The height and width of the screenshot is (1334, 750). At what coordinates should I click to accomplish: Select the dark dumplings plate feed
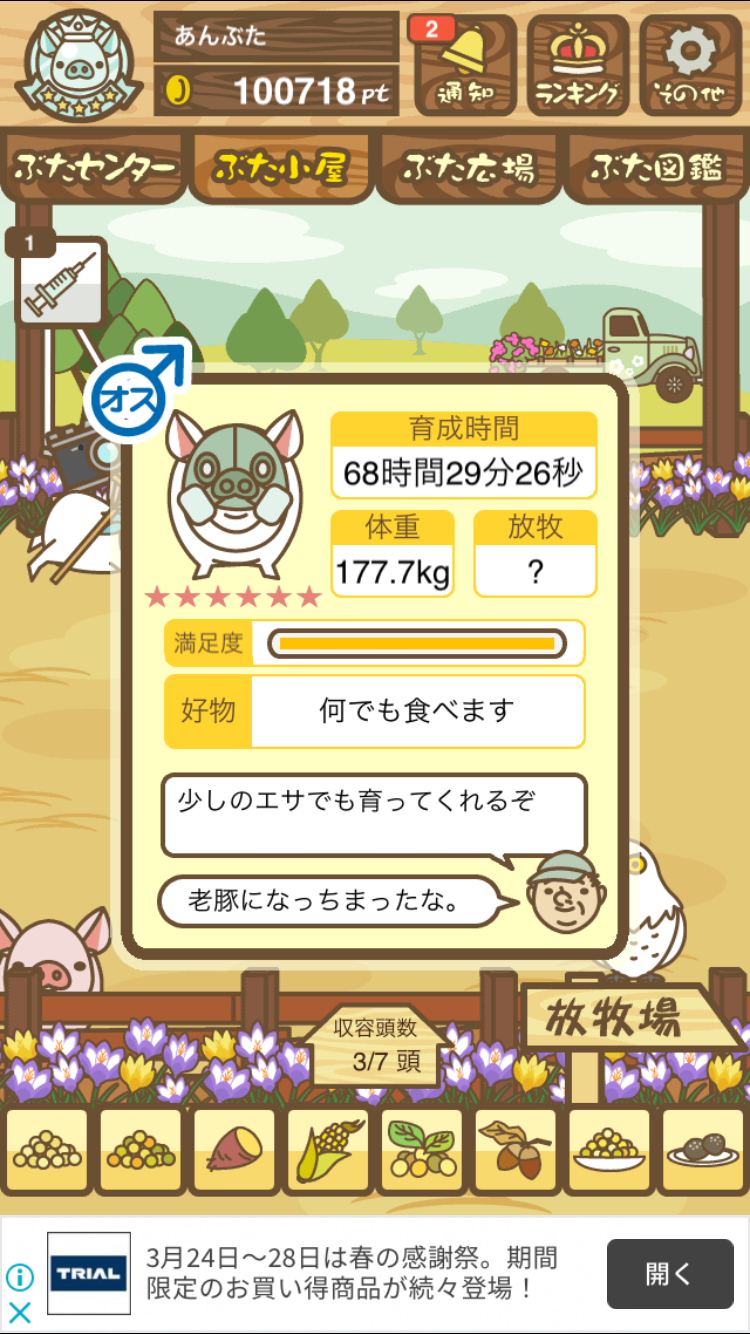pos(704,1151)
